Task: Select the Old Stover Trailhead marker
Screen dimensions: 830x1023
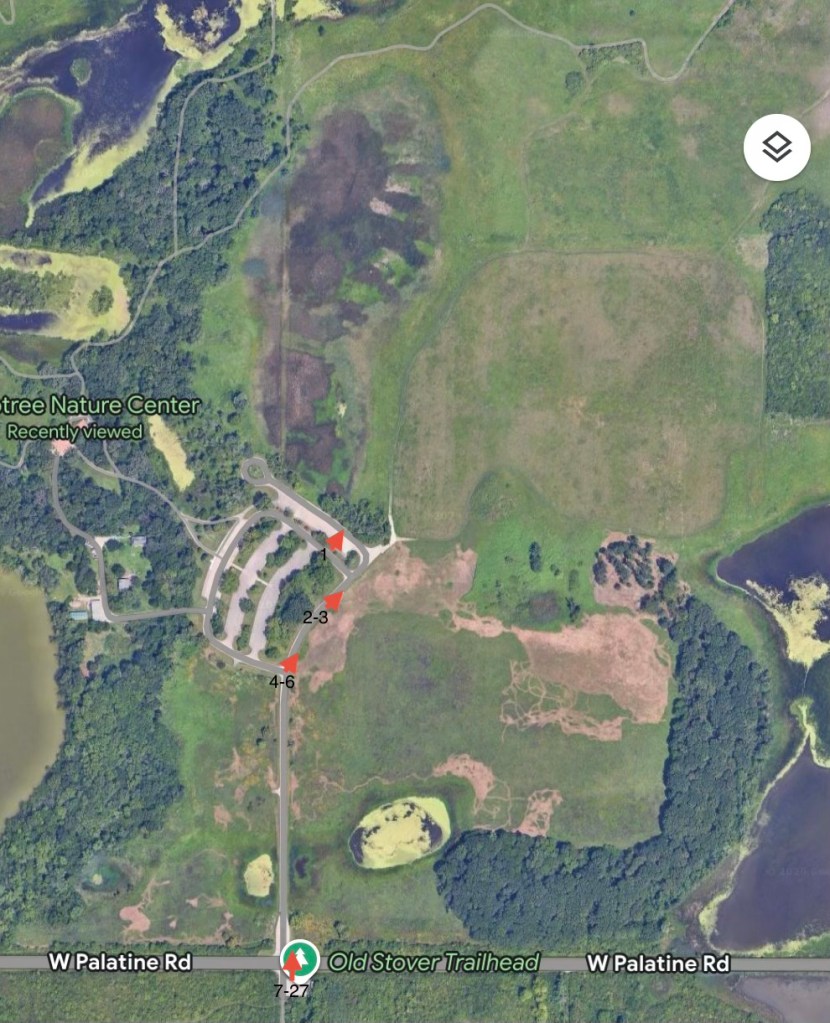Action: [298, 960]
